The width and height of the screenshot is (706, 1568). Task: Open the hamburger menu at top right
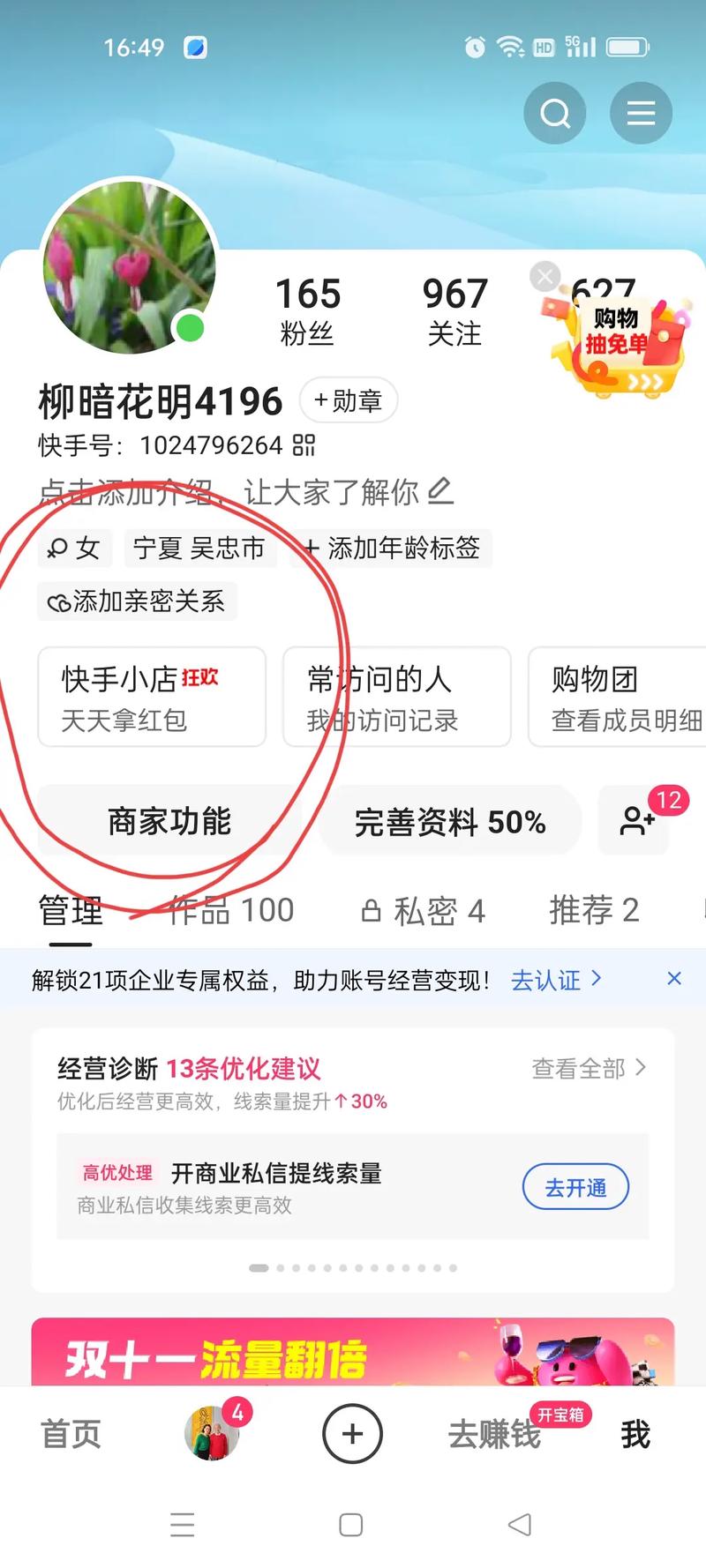coord(641,113)
